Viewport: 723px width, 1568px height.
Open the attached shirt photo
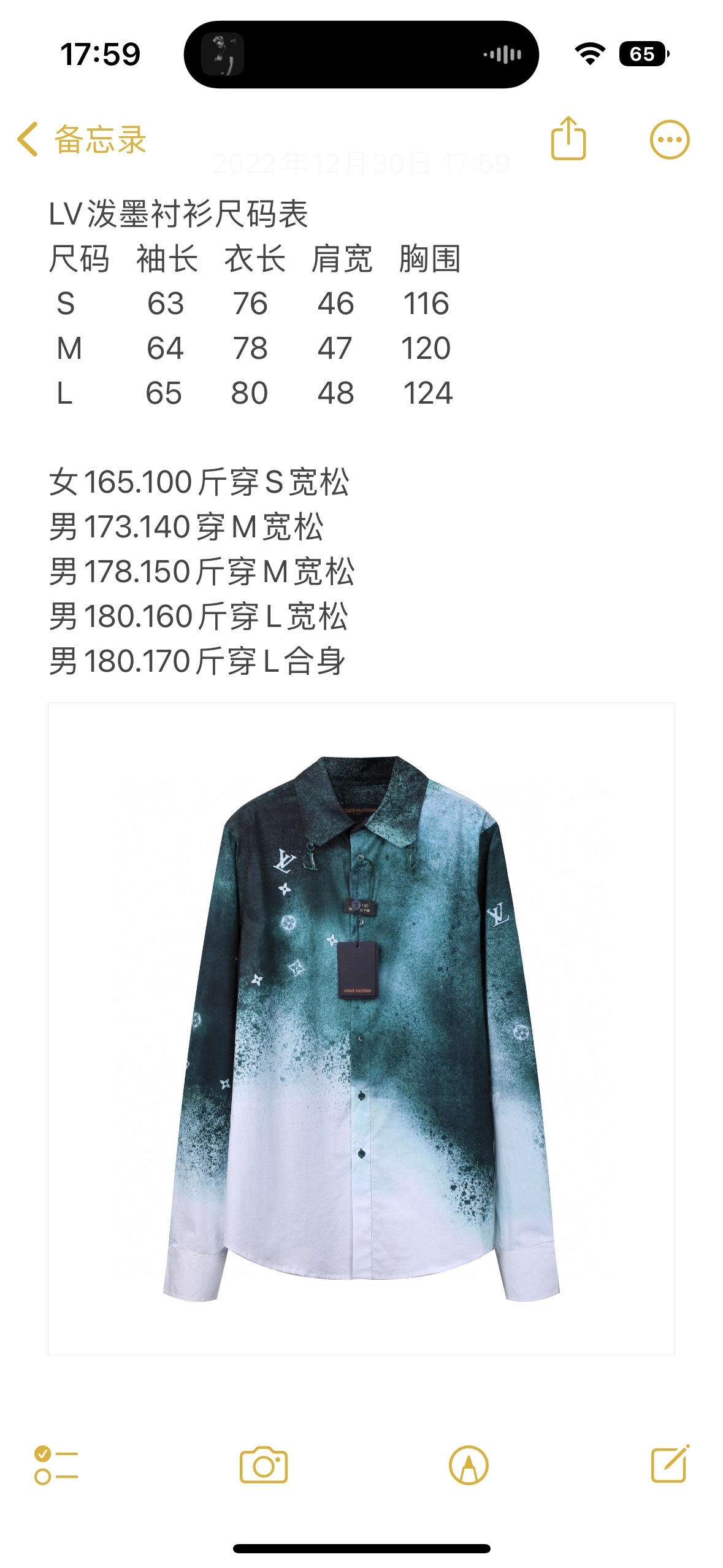(361, 1028)
